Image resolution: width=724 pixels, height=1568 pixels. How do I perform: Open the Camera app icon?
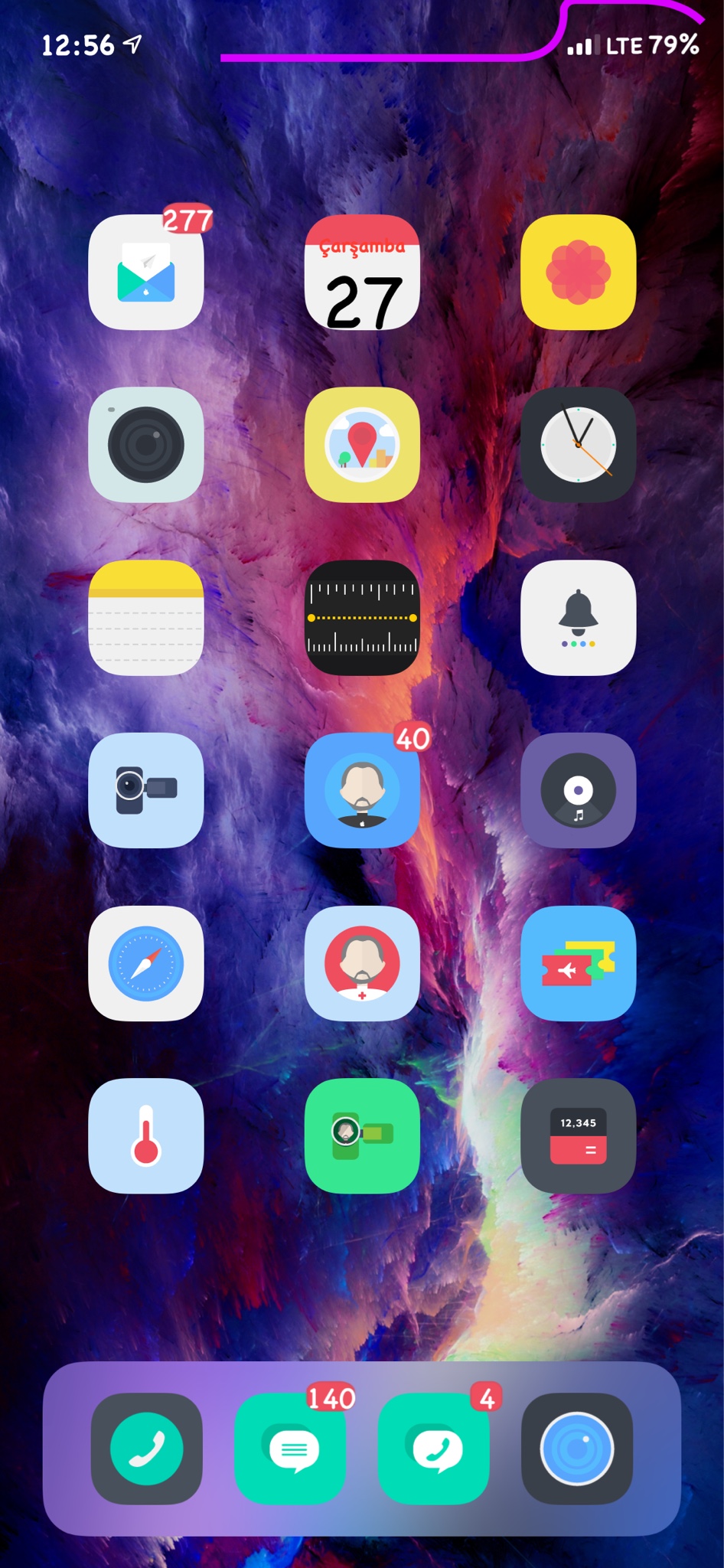pos(146,445)
